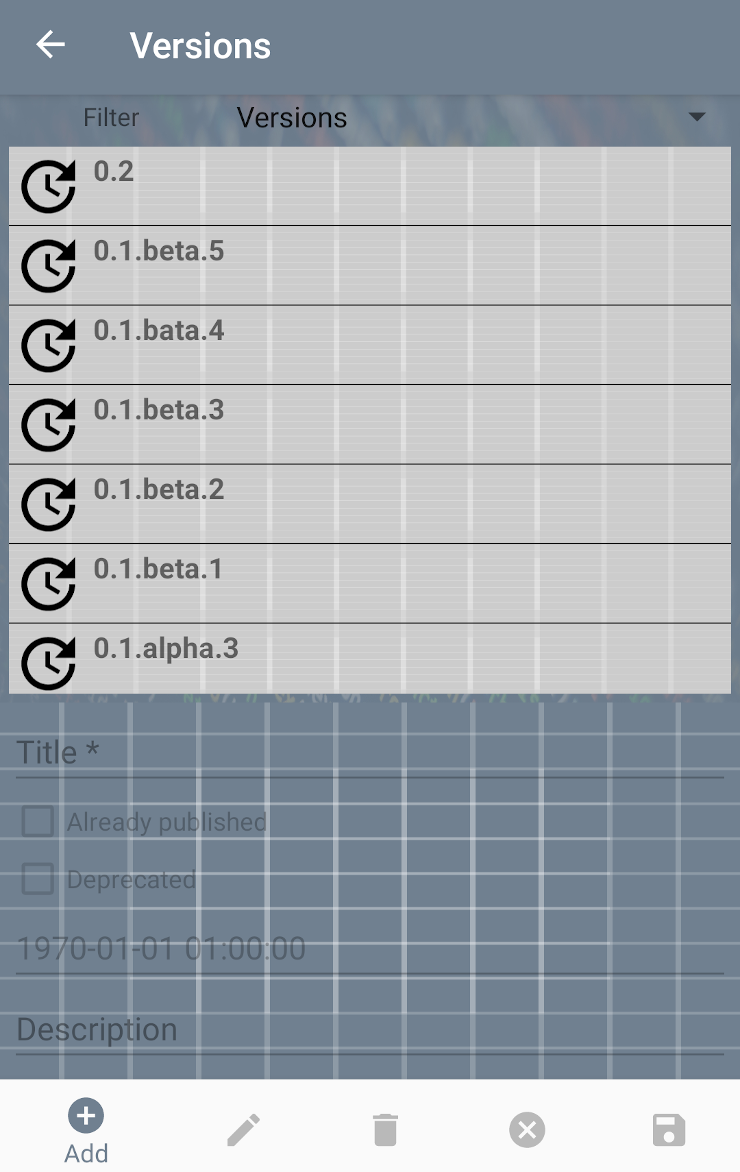This screenshot has width=740, height=1172.
Task: Save using the floppy disk icon
Action: tap(669, 1131)
